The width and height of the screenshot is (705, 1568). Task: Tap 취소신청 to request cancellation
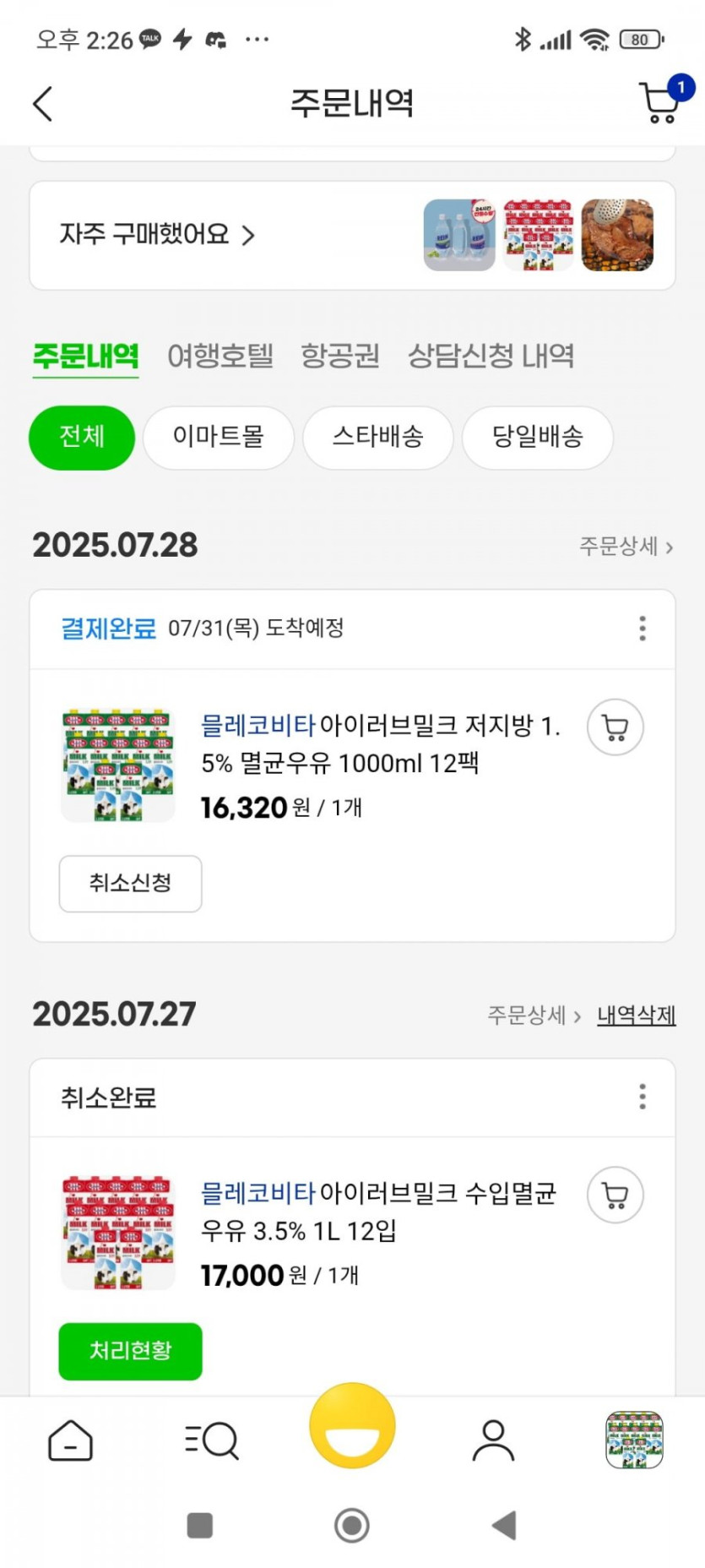(x=130, y=884)
